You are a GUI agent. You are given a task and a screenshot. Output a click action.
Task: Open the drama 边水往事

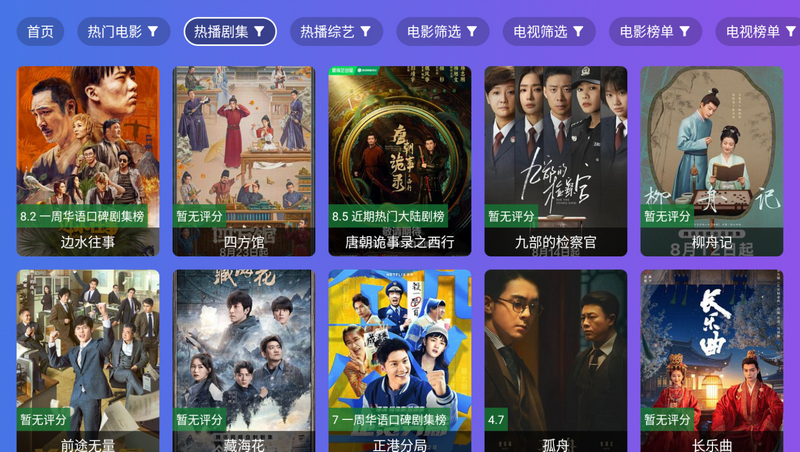tap(88, 160)
